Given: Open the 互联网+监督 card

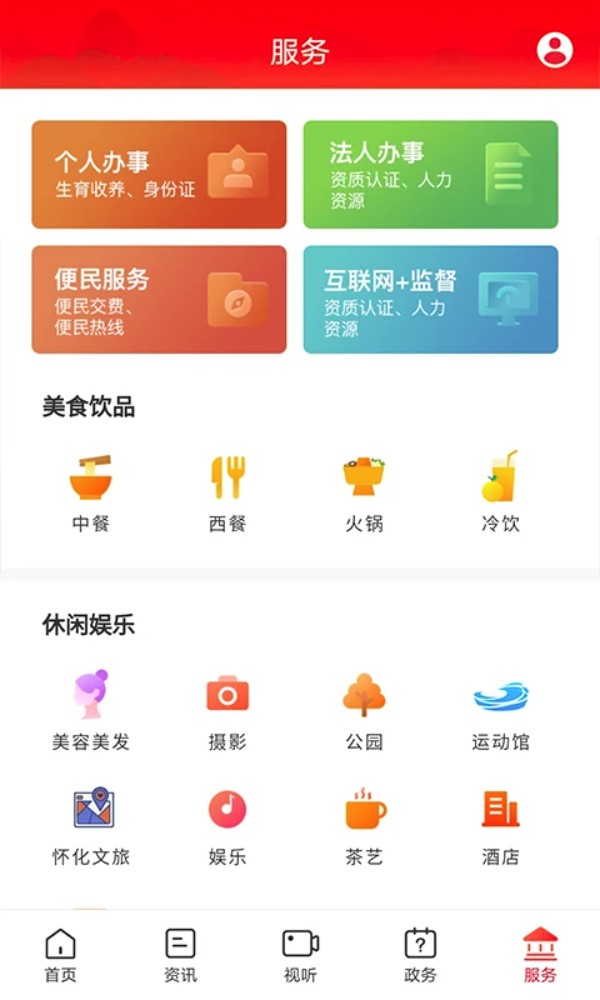Looking at the screenshot, I should [x=430, y=300].
